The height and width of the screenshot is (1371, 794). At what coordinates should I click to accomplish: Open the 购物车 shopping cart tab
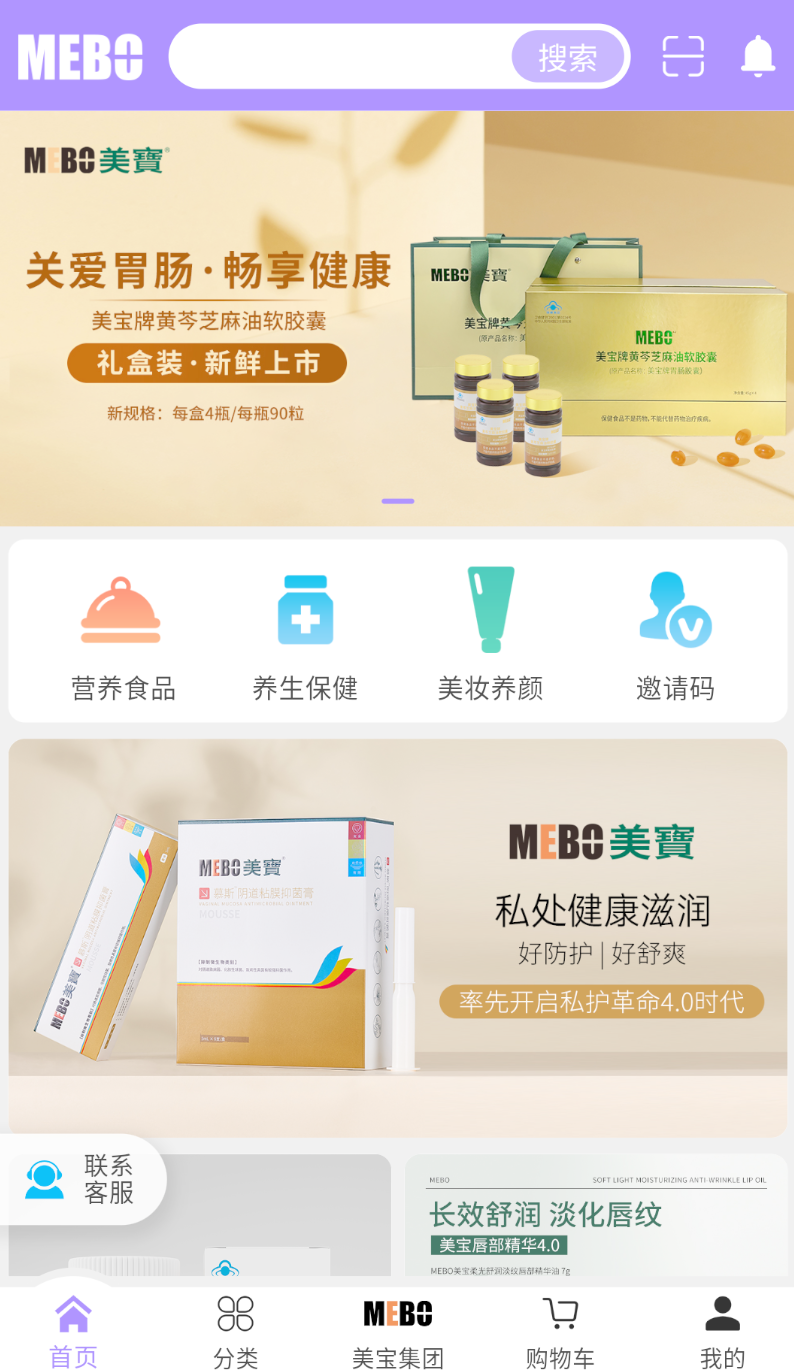pyautogui.click(x=560, y=1331)
